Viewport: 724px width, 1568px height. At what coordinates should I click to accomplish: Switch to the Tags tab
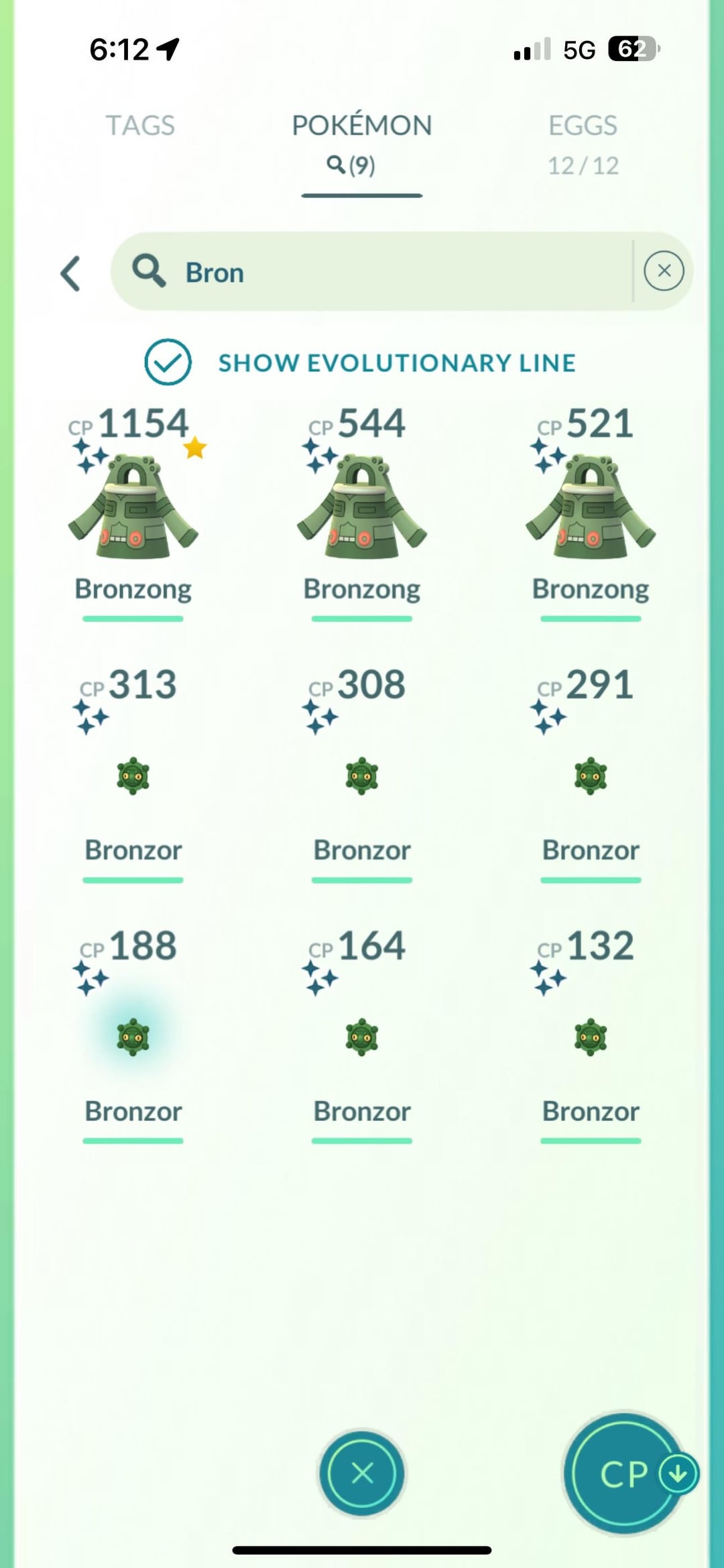pyautogui.click(x=140, y=126)
